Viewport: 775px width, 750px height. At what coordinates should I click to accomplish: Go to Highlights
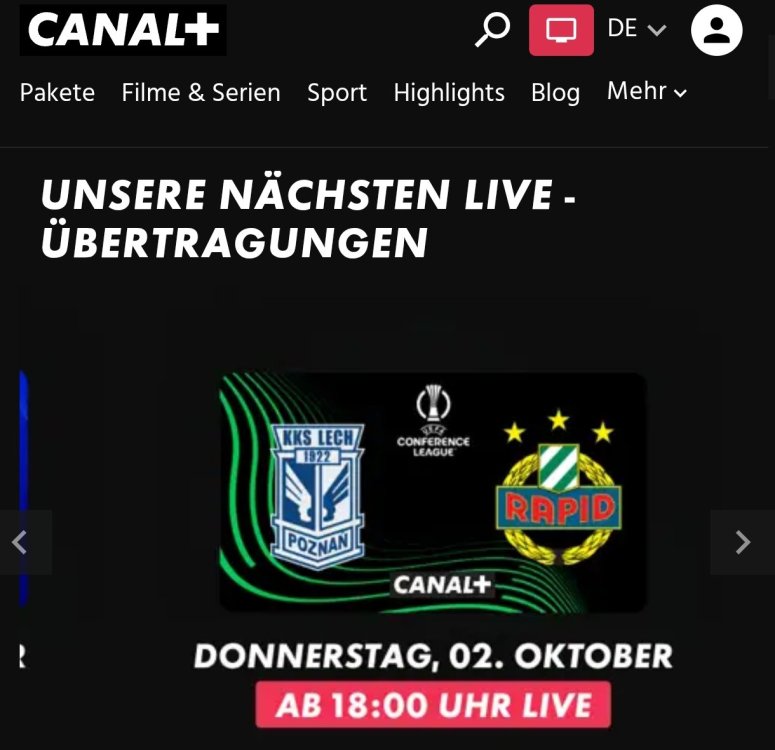(449, 93)
